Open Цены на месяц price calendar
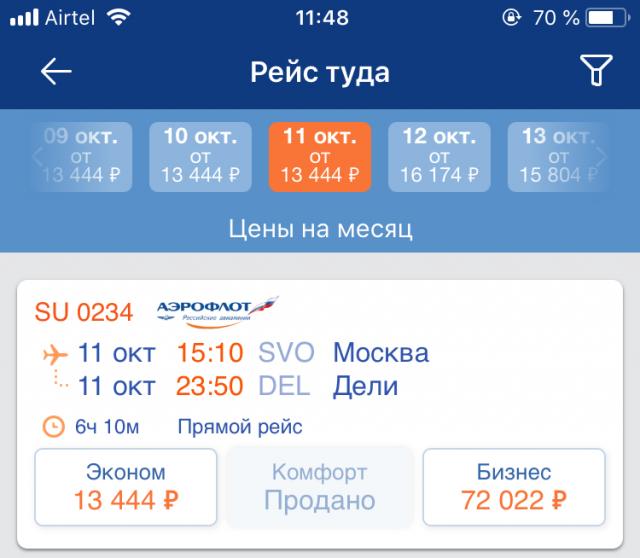Image resolution: width=640 pixels, height=558 pixels. point(320,229)
